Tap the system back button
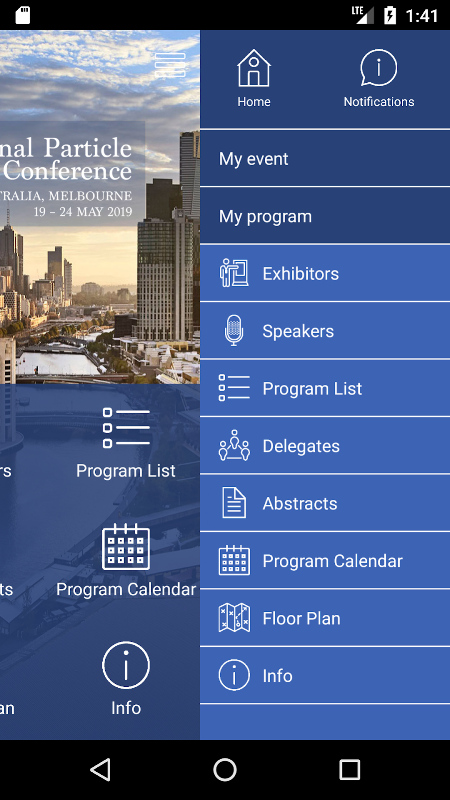450x800 pixels. pos(100,769)
